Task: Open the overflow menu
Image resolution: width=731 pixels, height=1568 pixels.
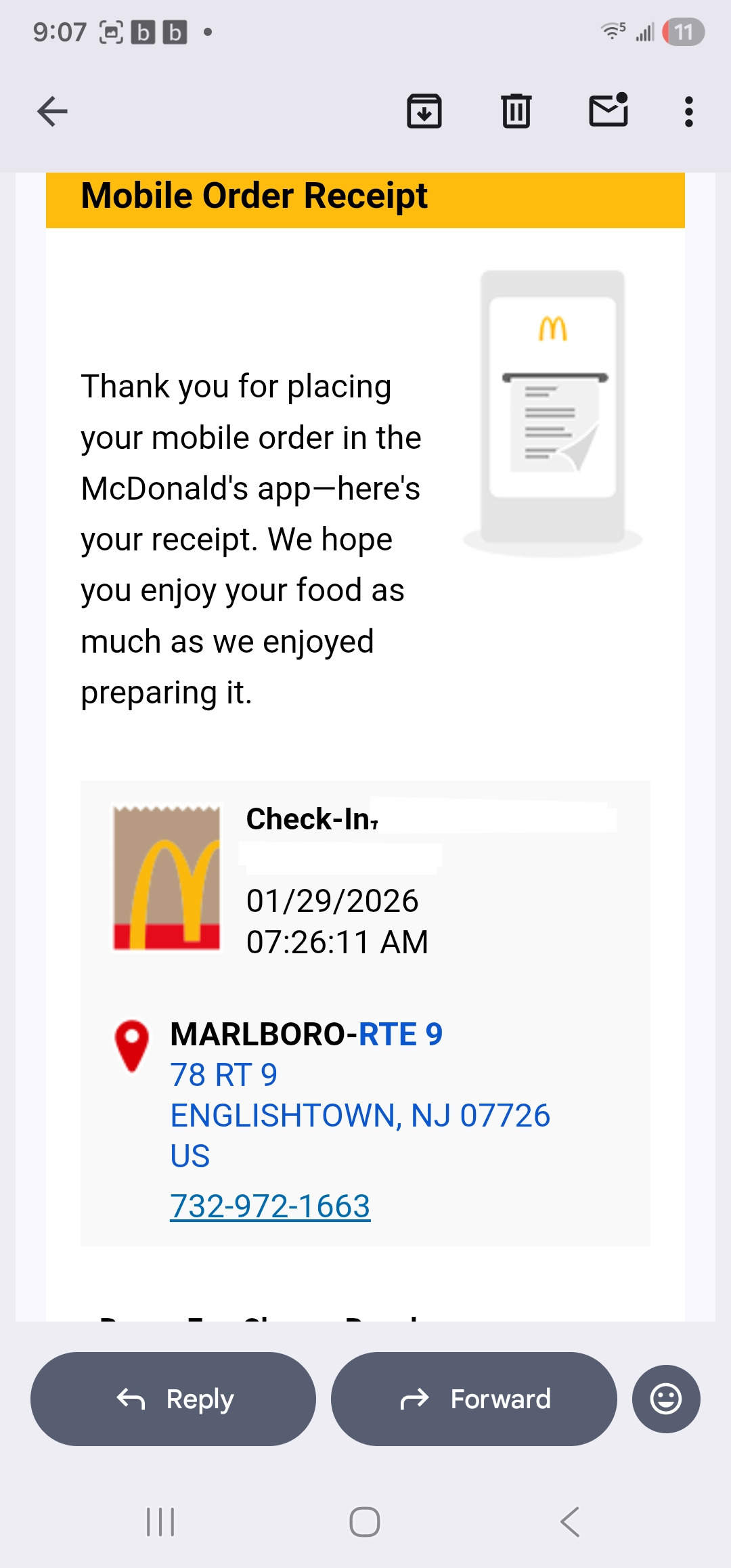Action: pyautogui.click(x=688, y=112)
